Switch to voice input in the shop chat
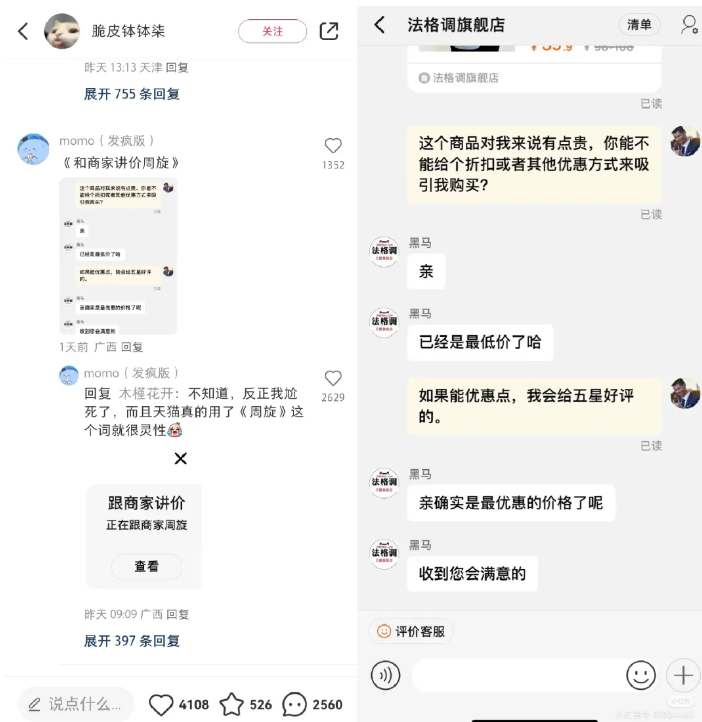Screen dimensions: 702x722 click(385, 675)
